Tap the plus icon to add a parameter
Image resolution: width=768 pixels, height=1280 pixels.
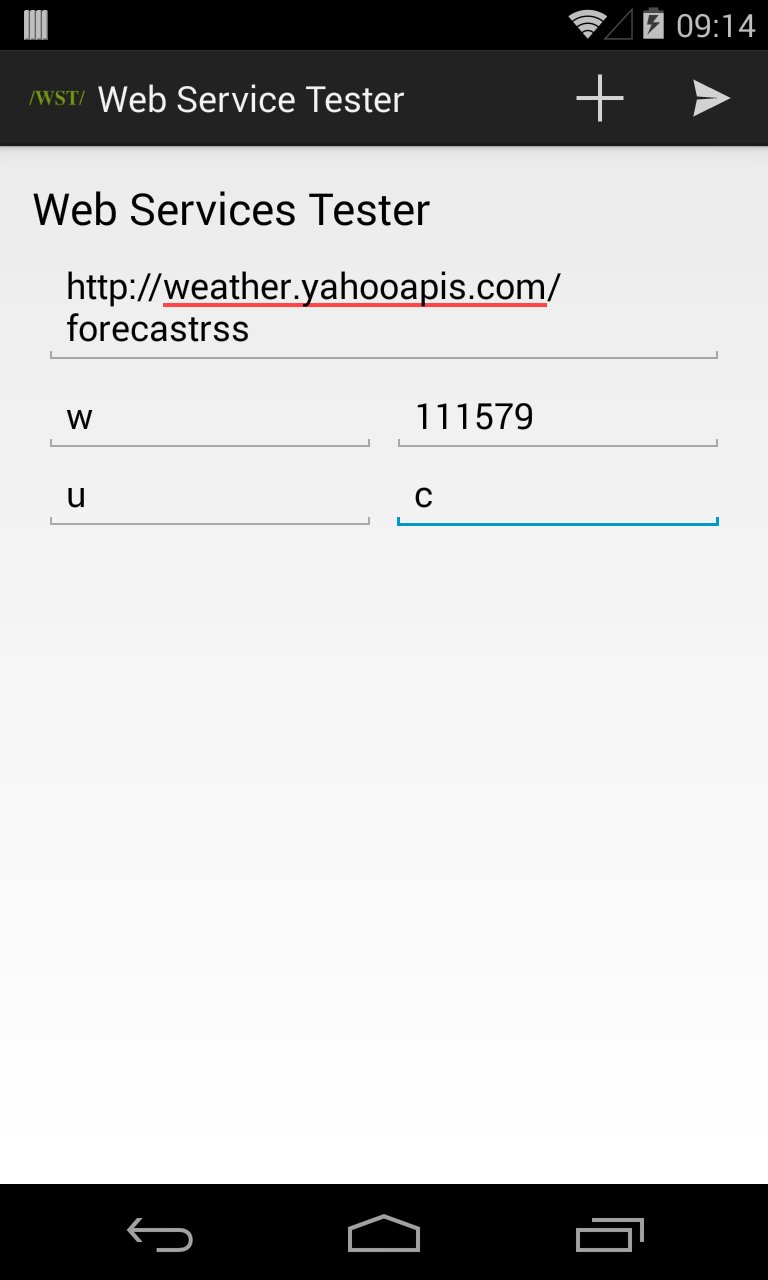tap(599, 97)
